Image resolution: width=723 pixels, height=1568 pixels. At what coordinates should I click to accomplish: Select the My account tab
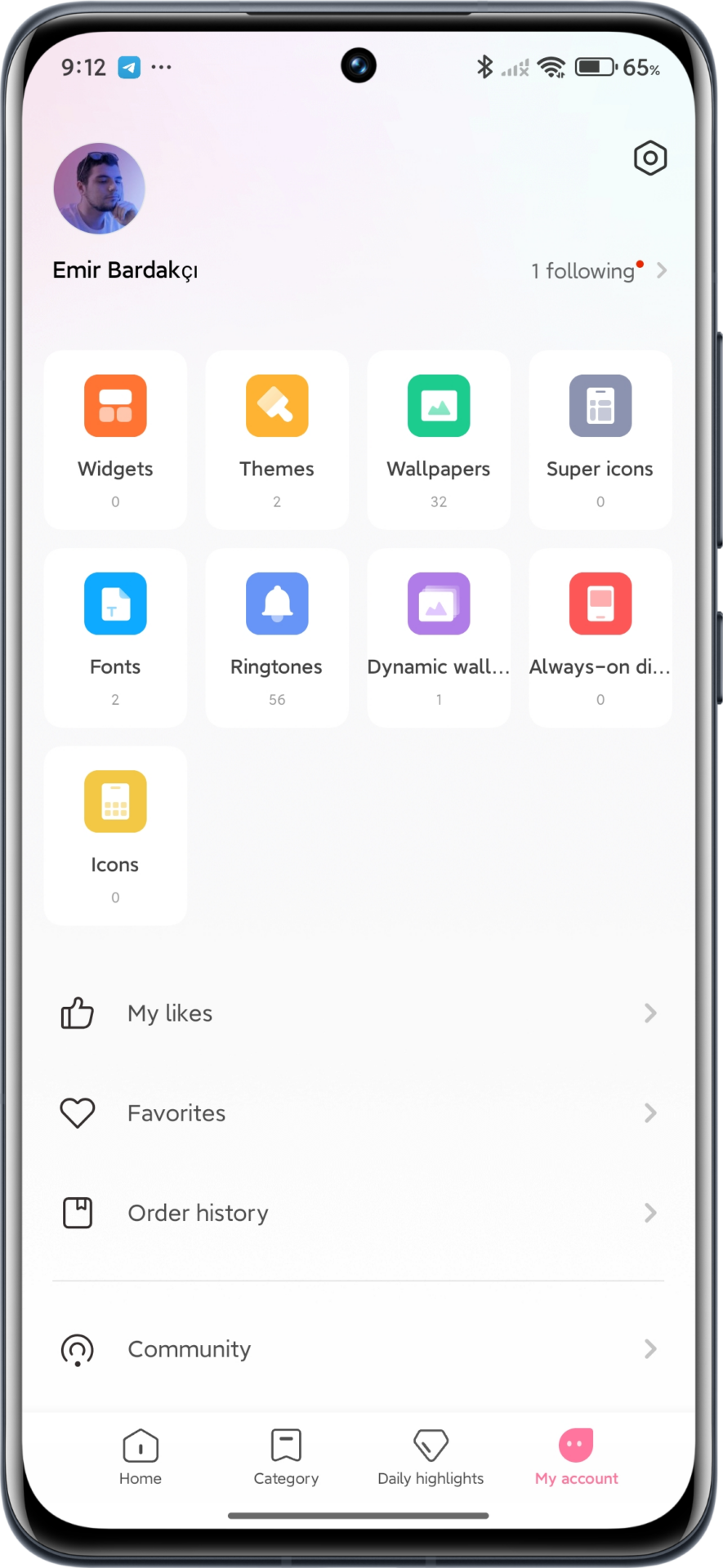point(576,1457)
